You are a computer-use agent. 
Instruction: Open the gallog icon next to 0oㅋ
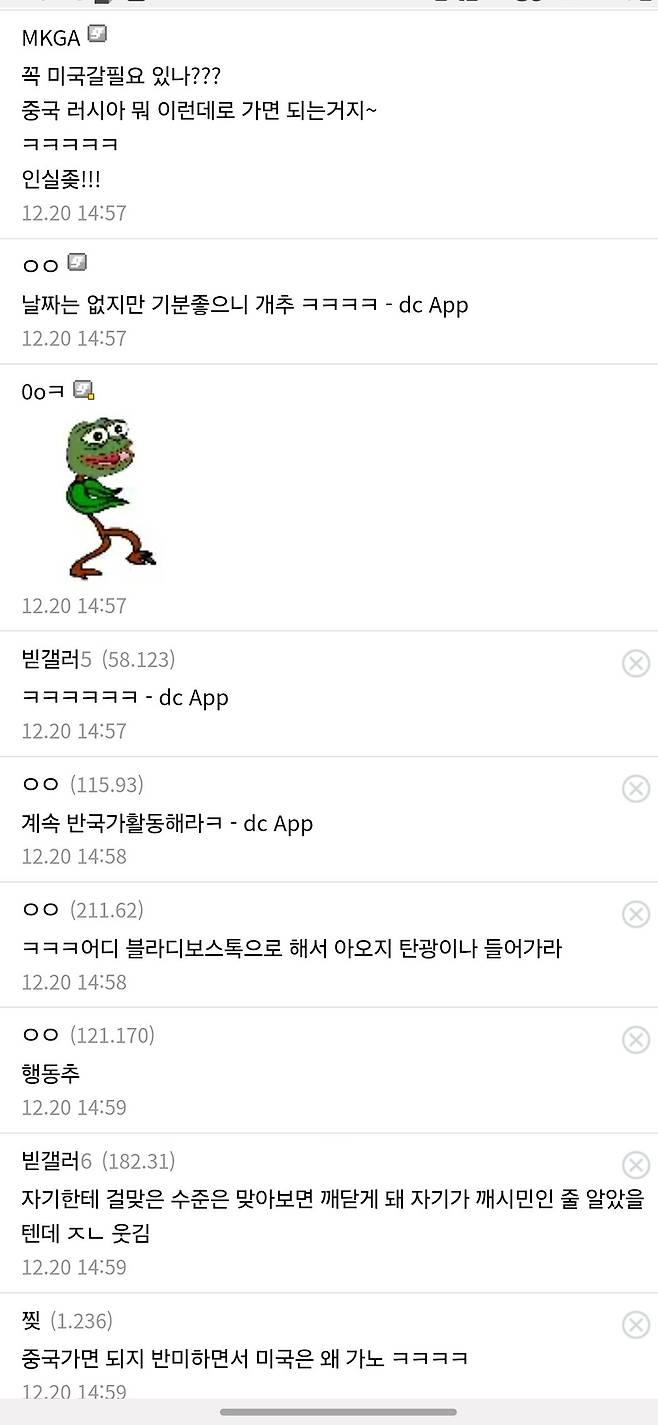[84, 390]
